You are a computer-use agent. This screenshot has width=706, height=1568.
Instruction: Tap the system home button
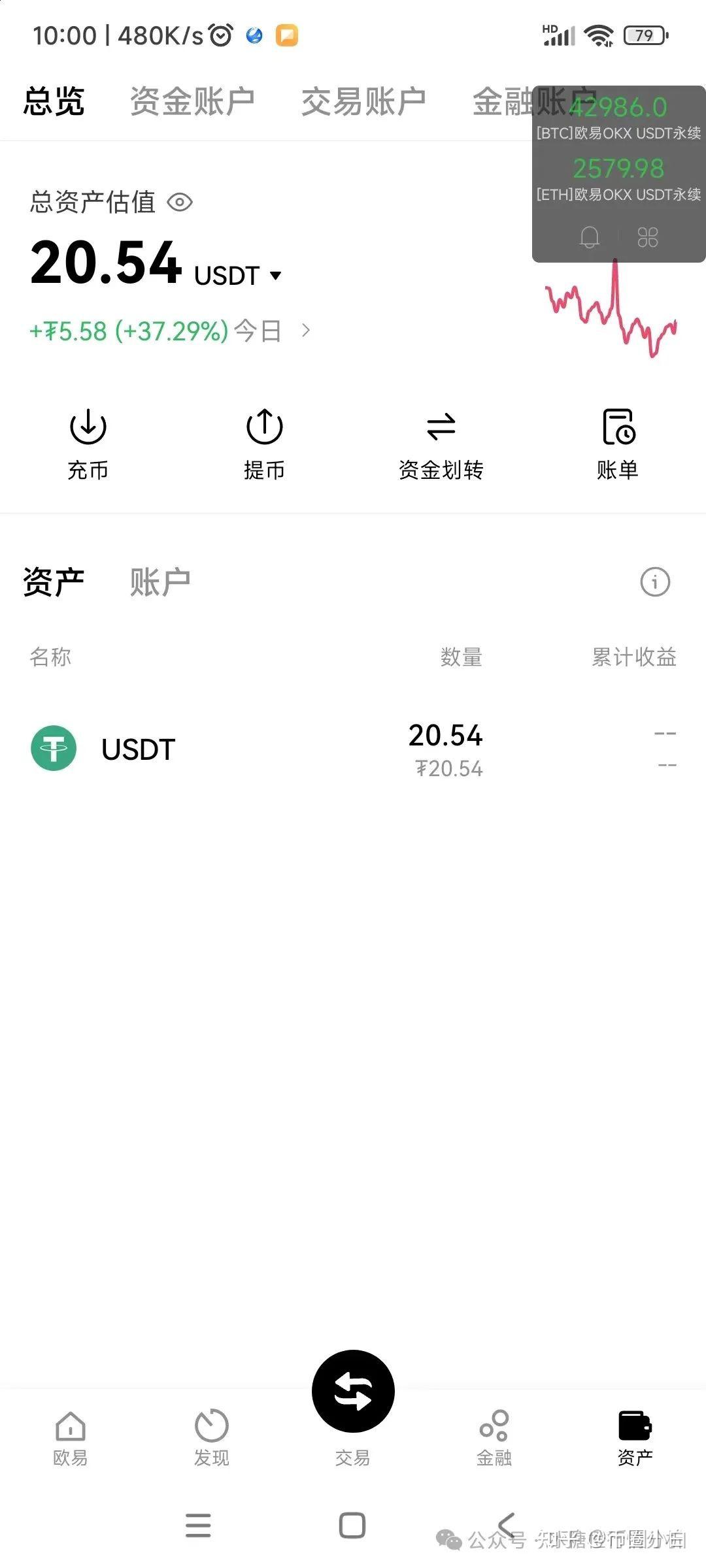pyautogui.click(x=352, y=1526)
